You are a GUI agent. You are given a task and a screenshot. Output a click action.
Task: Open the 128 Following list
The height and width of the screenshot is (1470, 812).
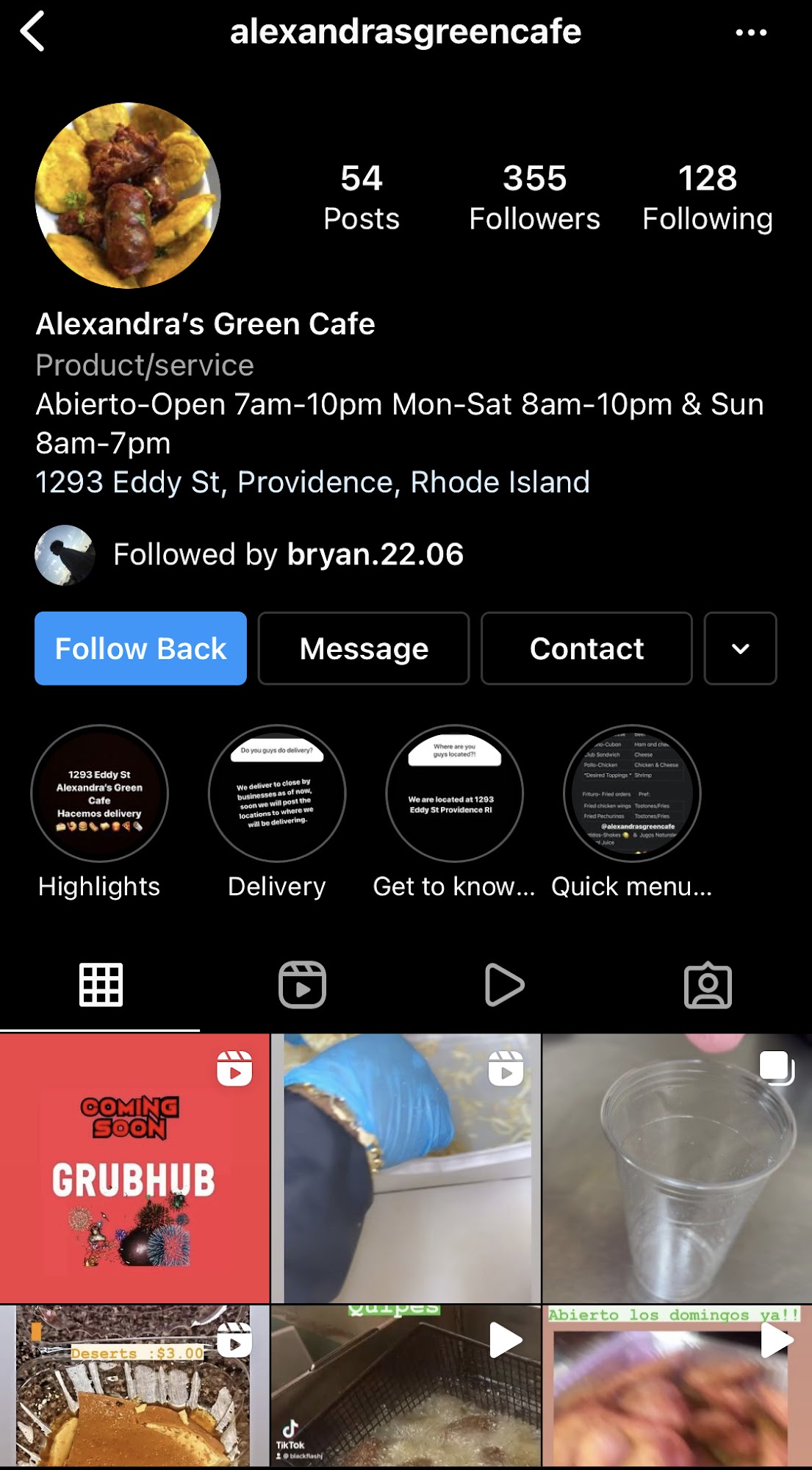[x=707, y=197]
